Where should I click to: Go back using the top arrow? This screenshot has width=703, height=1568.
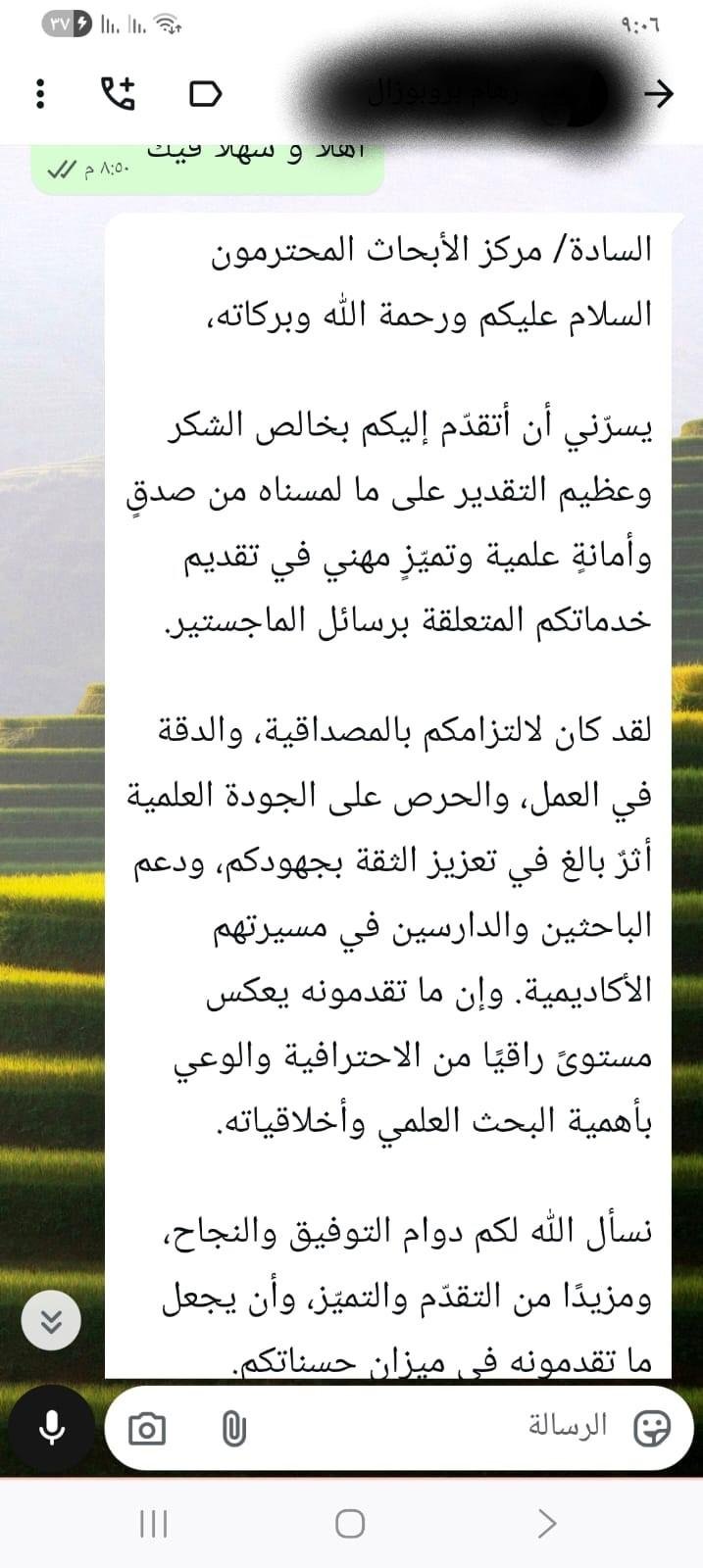pos(659,93)
